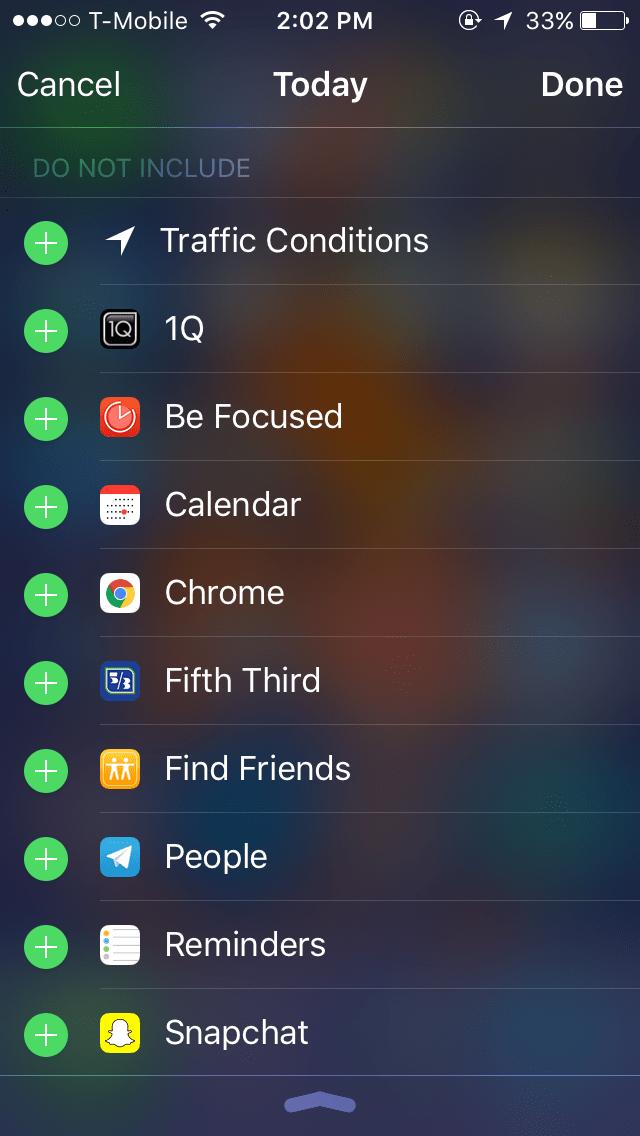The height and width of the screenshot is (1136, 640).
Task: Include the Fifth Third widget
Action: point(46,682)
